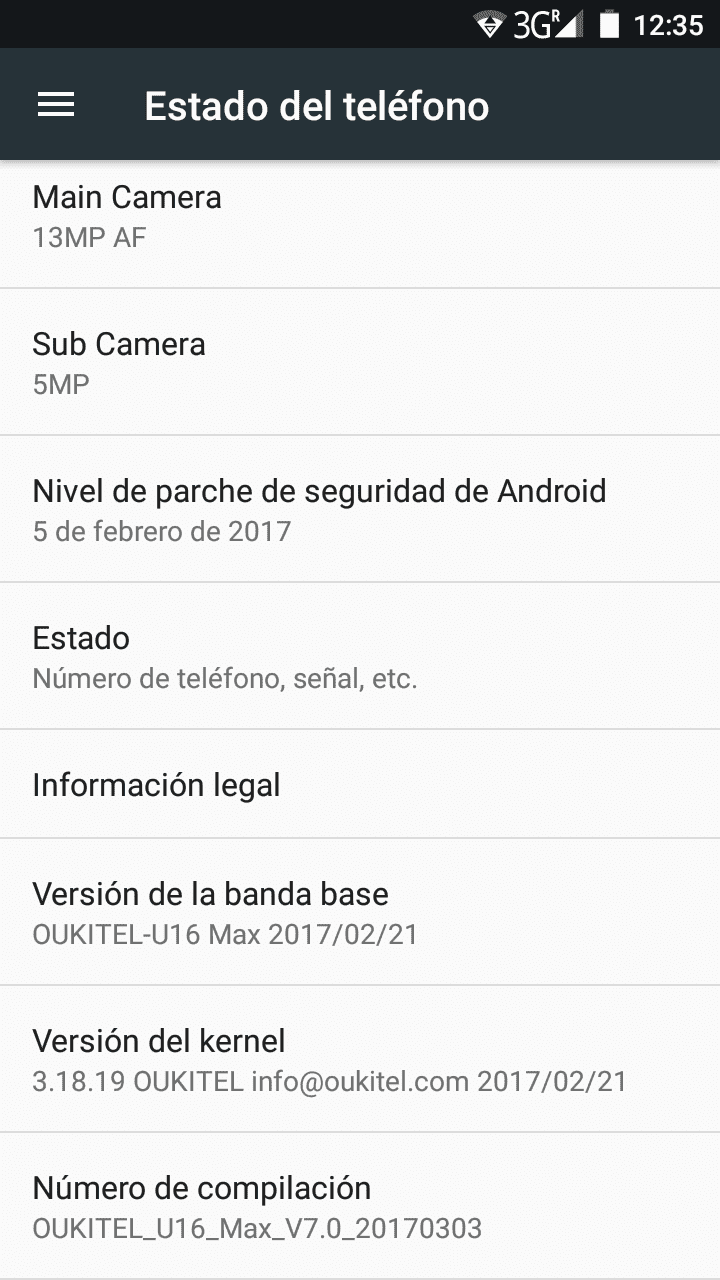
Task: Open Información legal
Action: (x=360, y=784)
